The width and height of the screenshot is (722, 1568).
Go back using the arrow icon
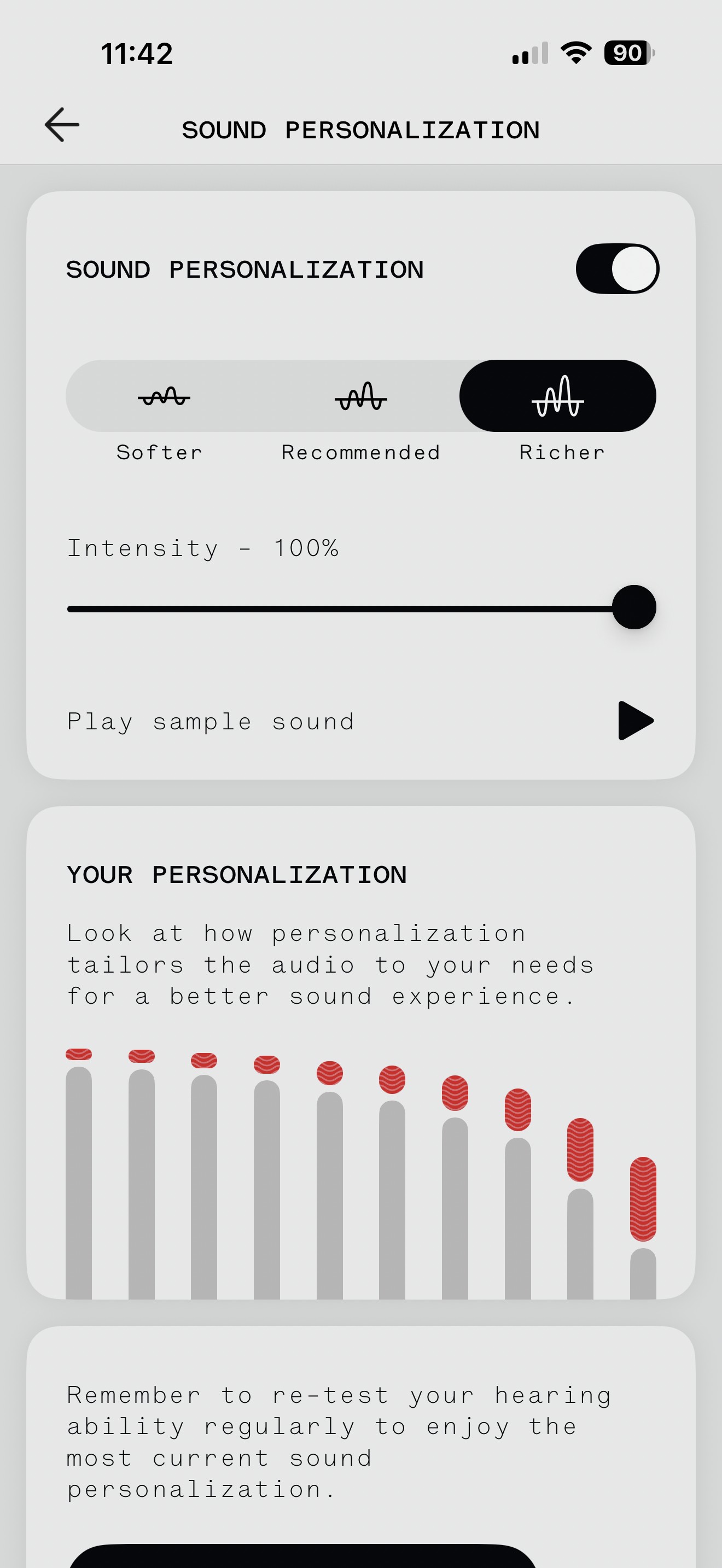(62, 125)
